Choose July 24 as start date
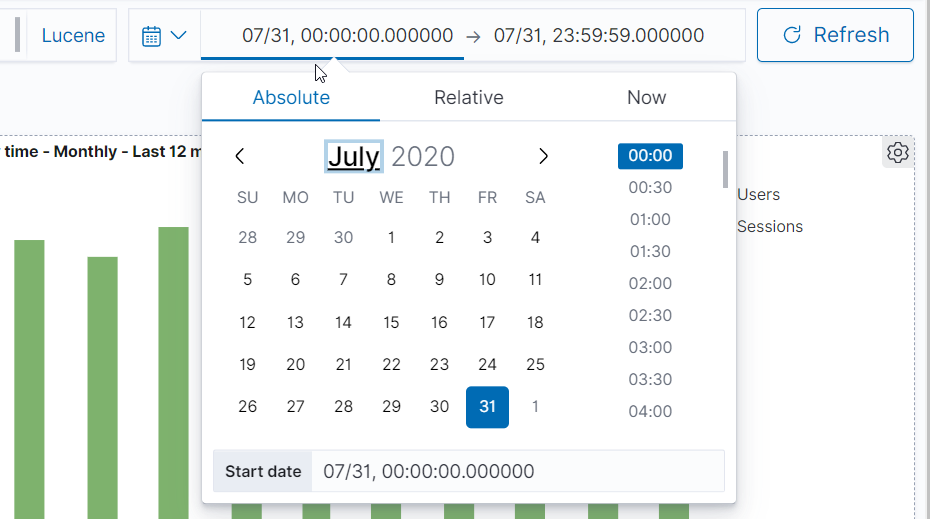Image resolution: width=930 pixels, height=519 pixels. pos(487,364)
